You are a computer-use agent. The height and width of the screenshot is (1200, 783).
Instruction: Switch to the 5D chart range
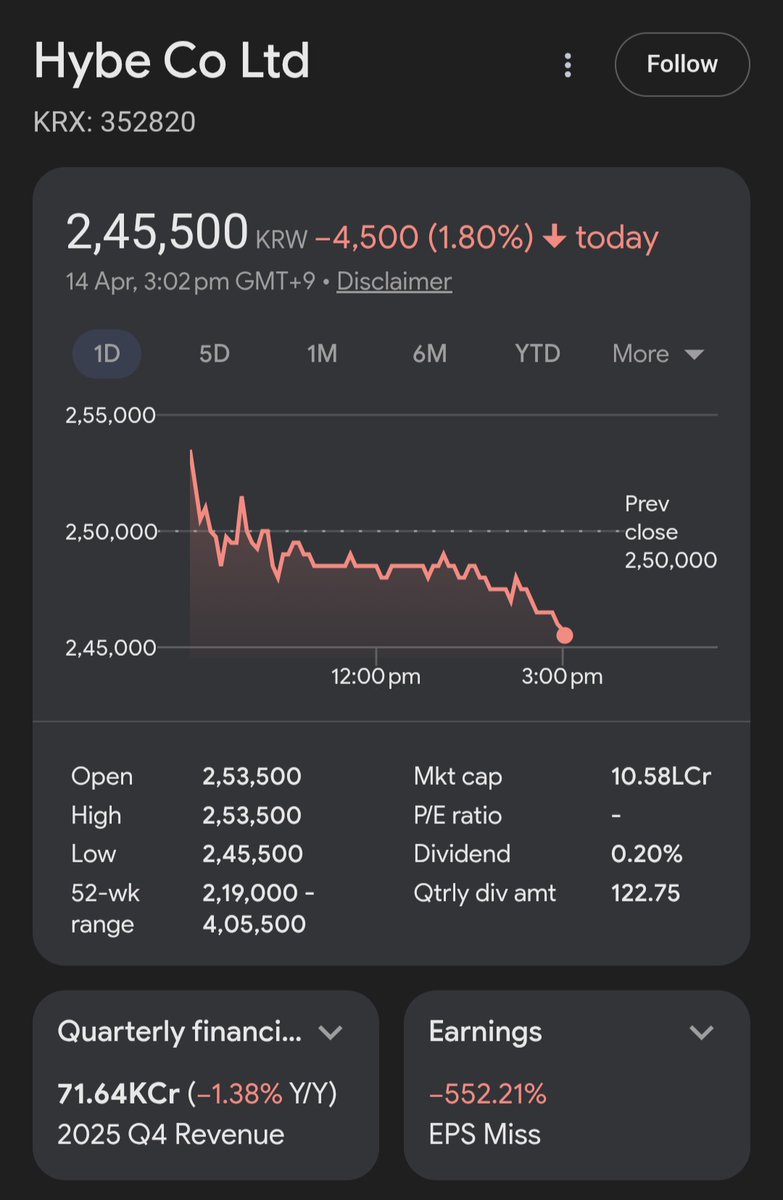click(214, 354)
